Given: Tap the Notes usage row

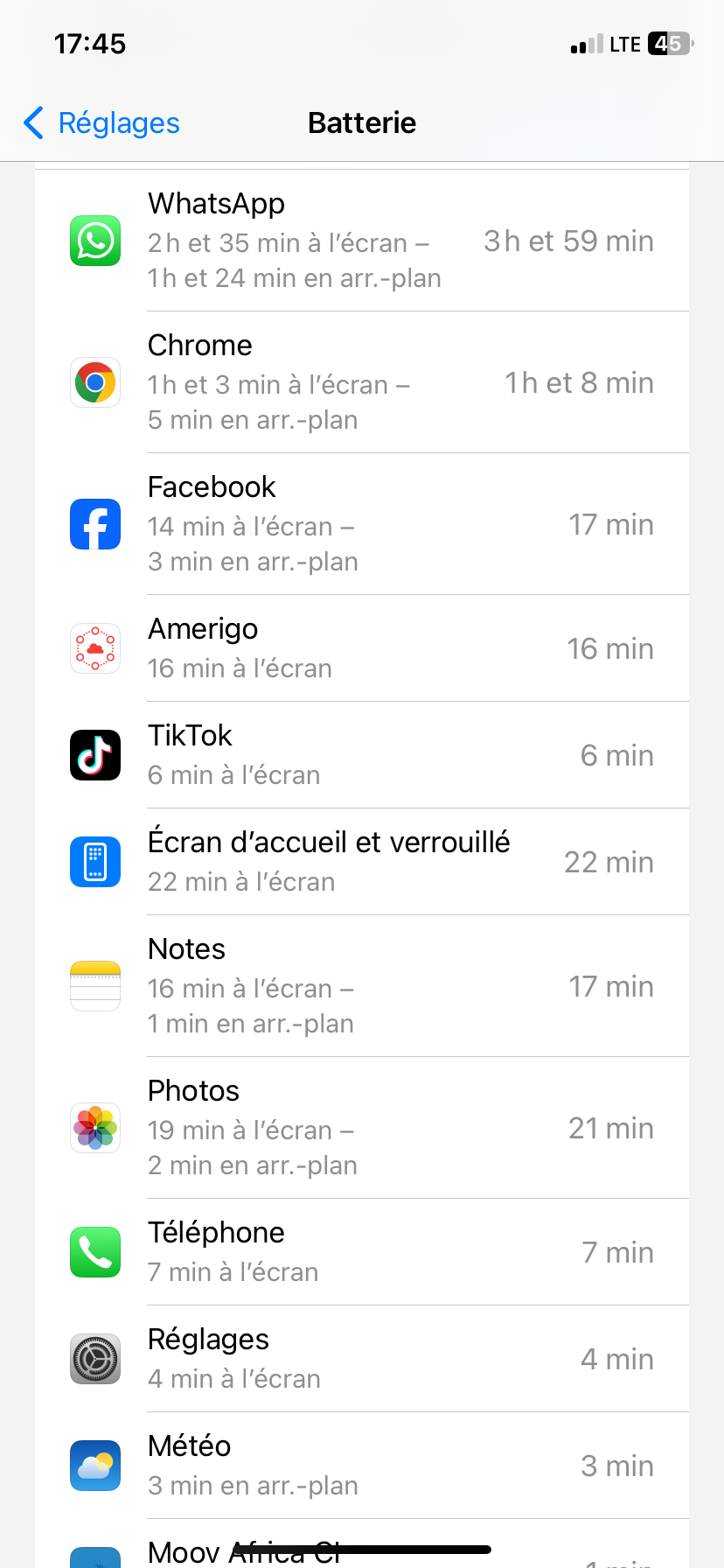Looking at the screenshot, I should coord(362,986).
